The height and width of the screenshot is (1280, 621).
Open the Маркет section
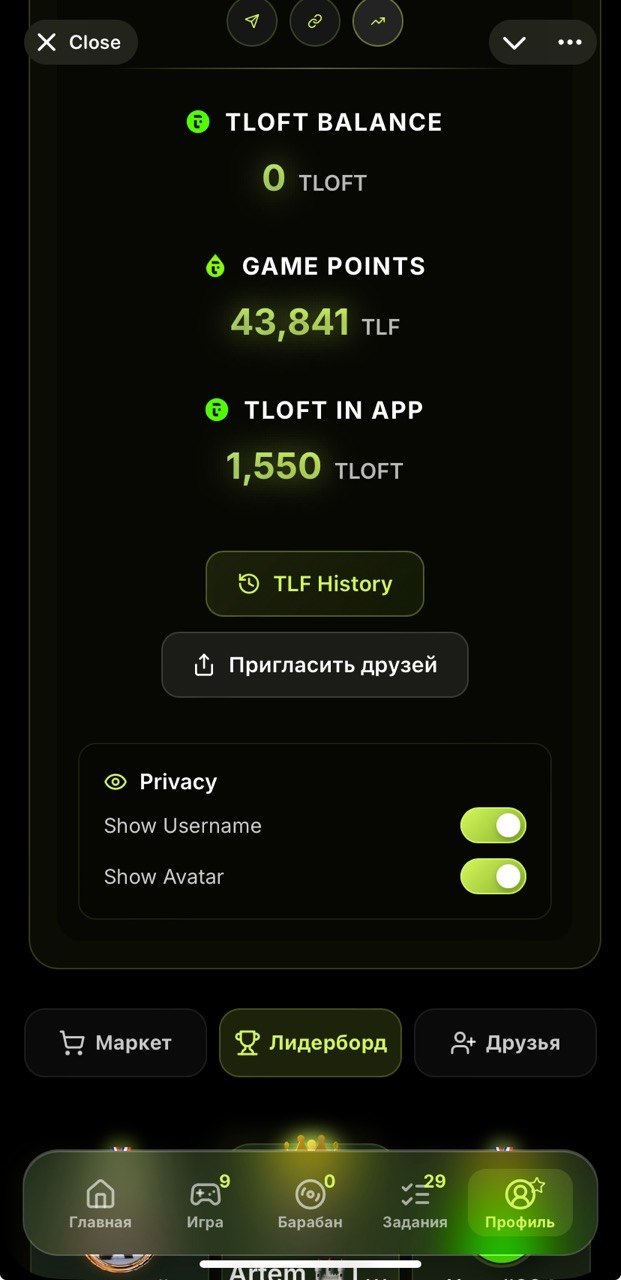[x=116, y=1043]
